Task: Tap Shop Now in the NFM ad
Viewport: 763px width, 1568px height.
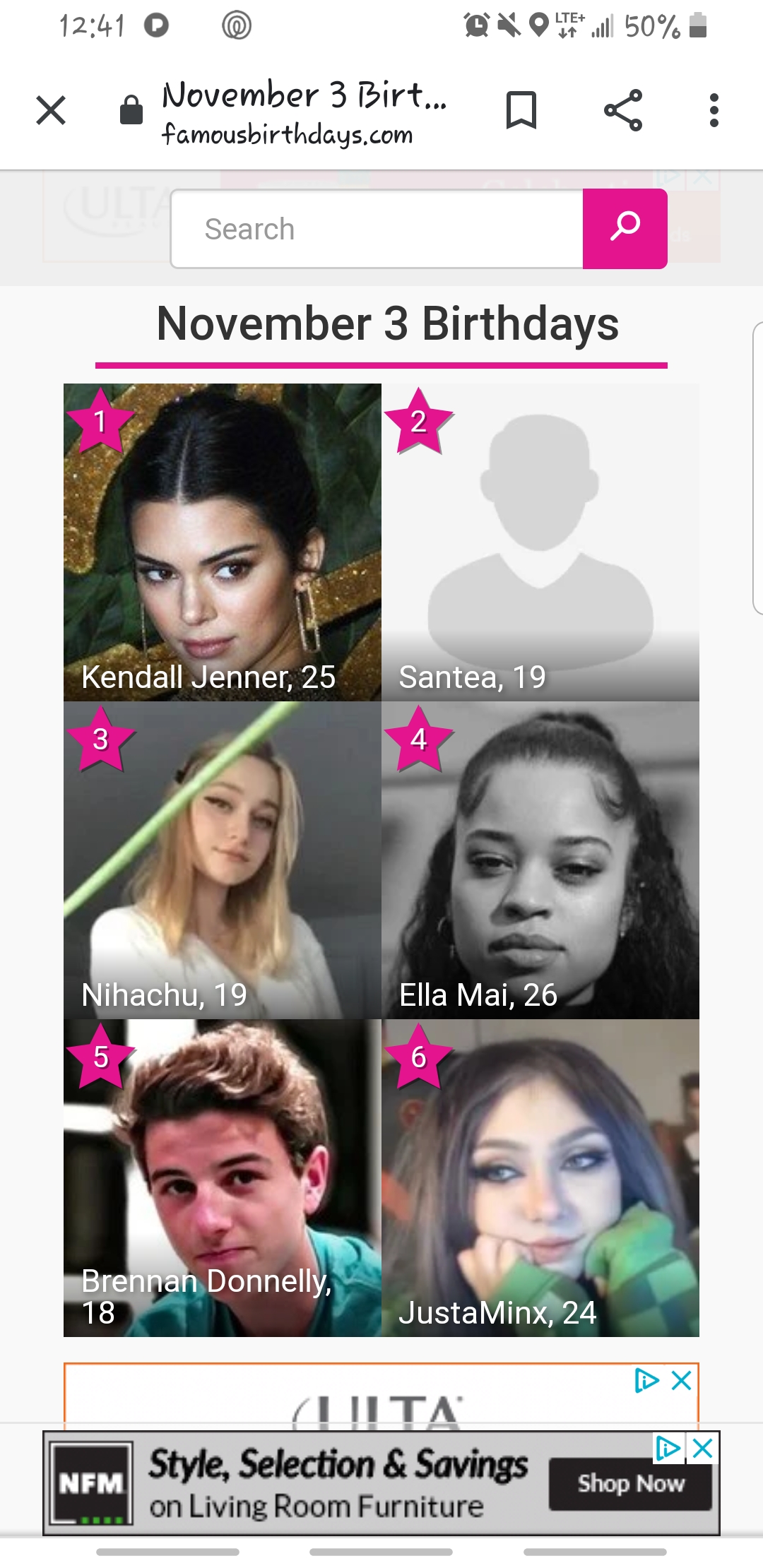Action: pos(630,1484)
